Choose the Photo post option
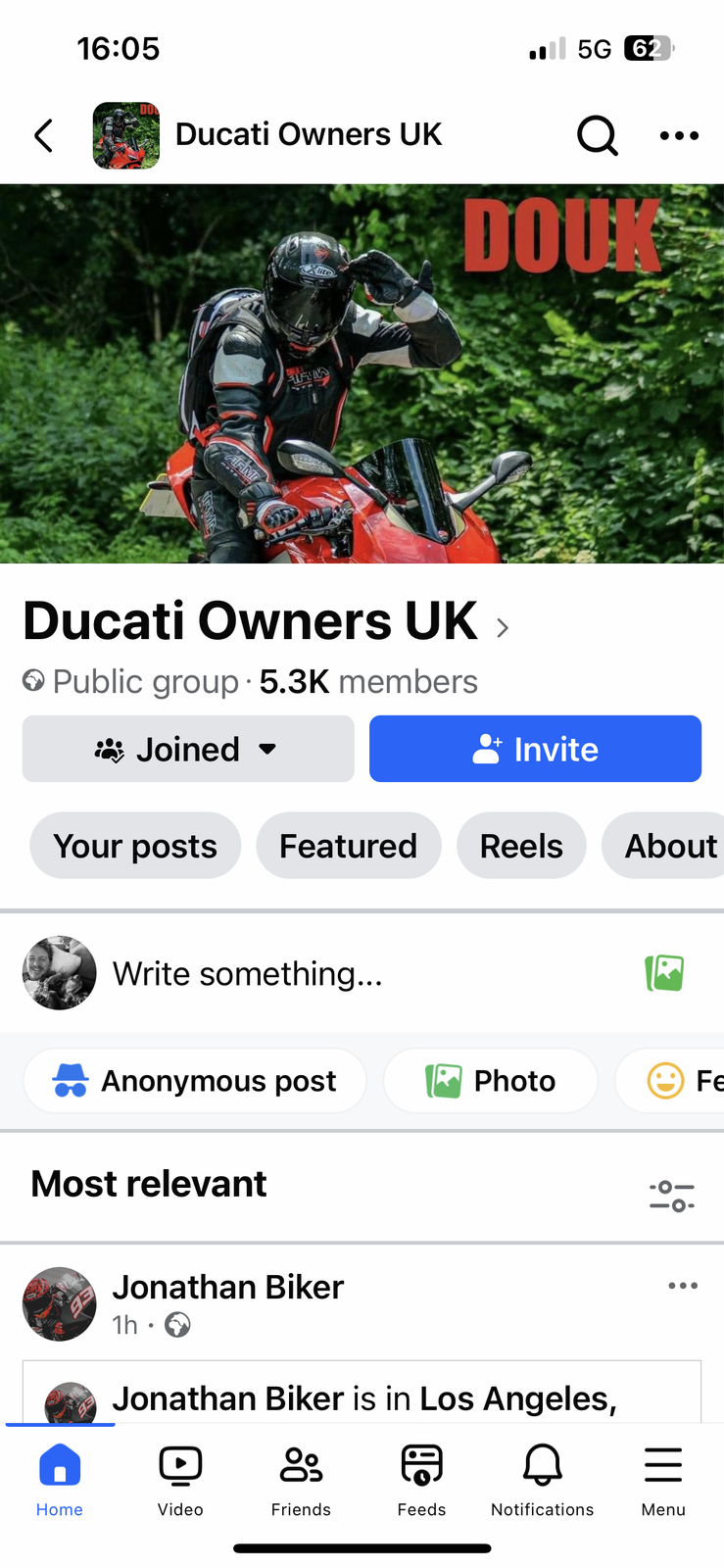 [x=491, y=1080]
